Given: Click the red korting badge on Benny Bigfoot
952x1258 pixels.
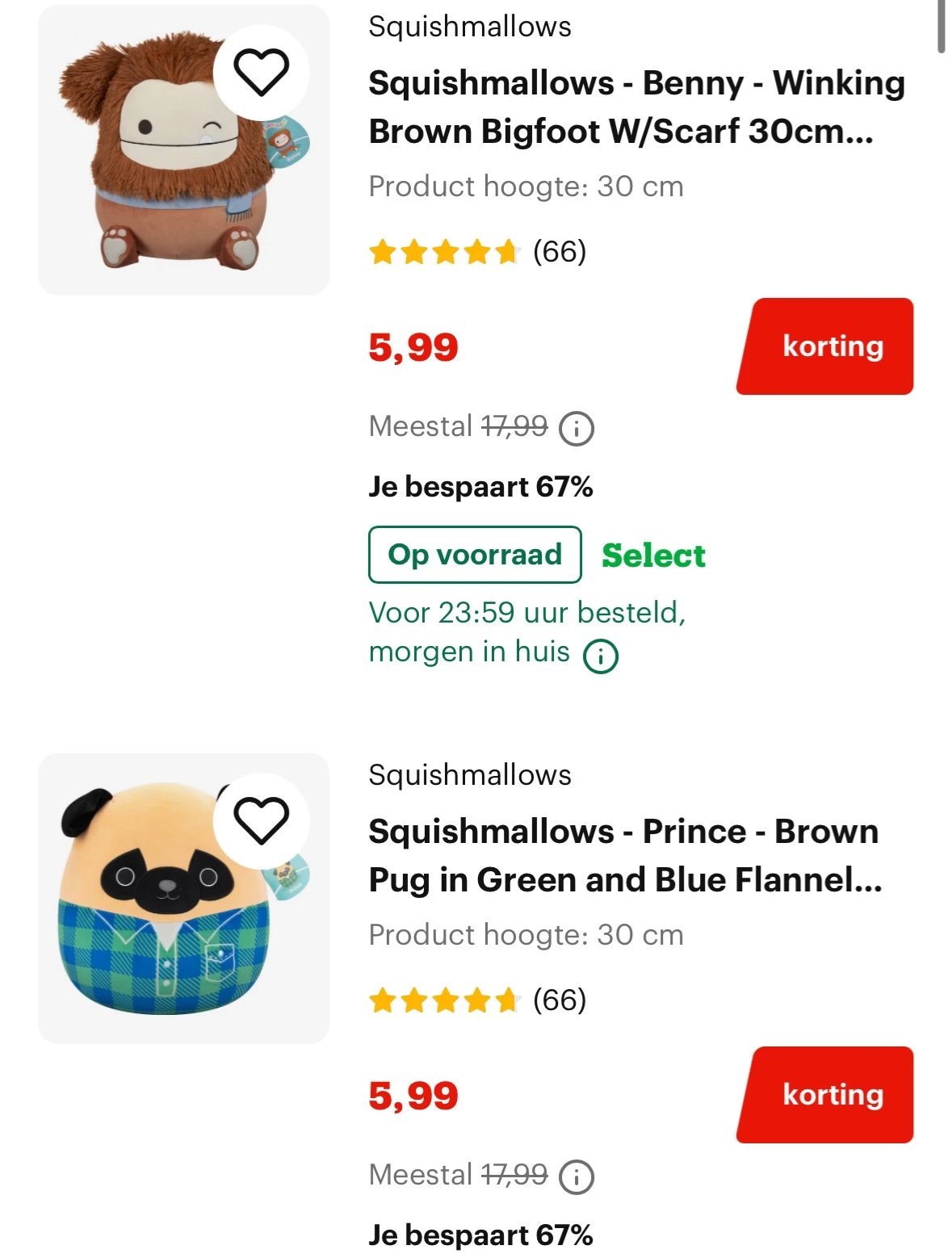Looking at the screenshot, I should tap(824, 346).
